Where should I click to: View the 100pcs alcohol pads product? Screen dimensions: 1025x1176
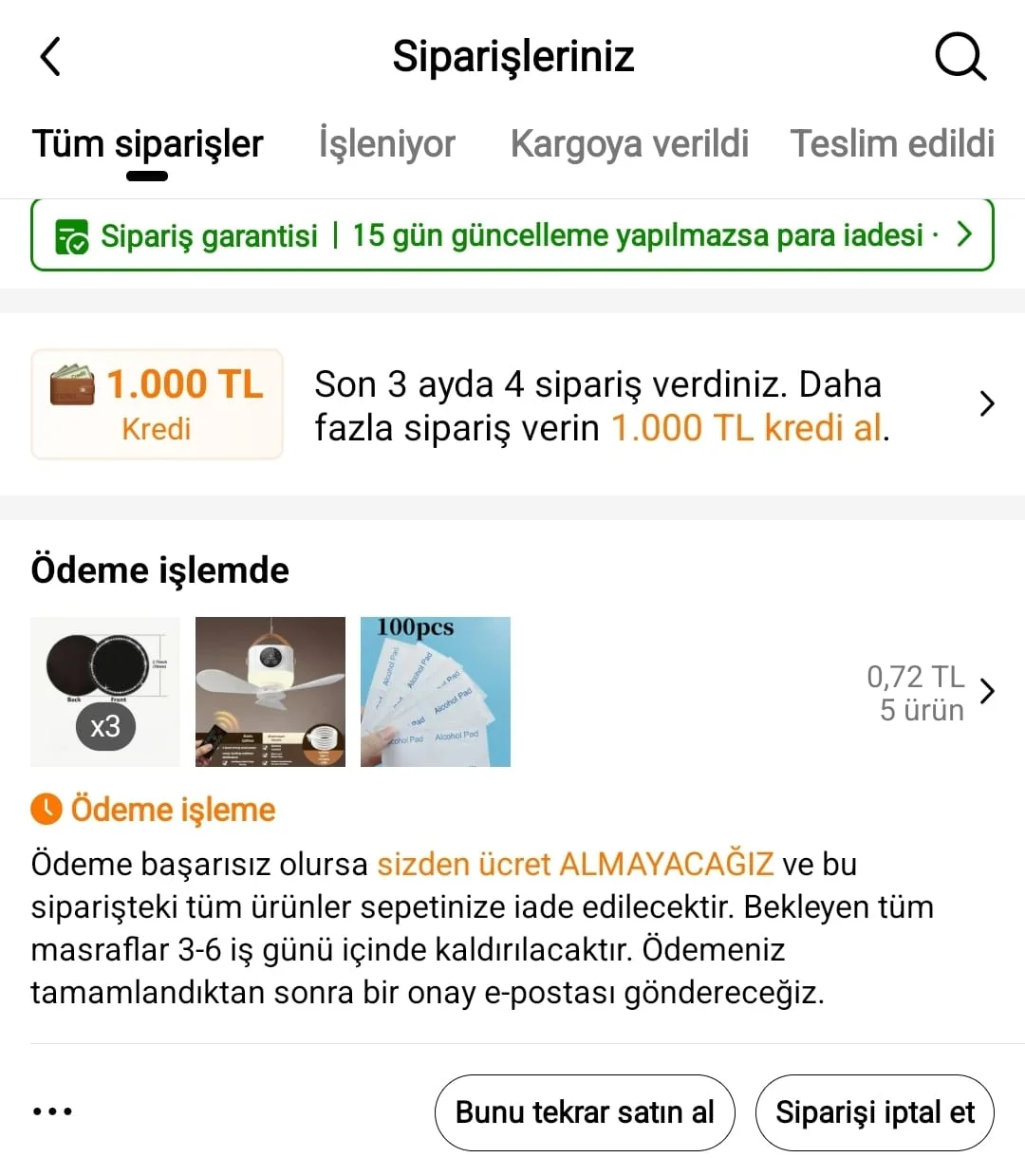[x=436, y=691]
